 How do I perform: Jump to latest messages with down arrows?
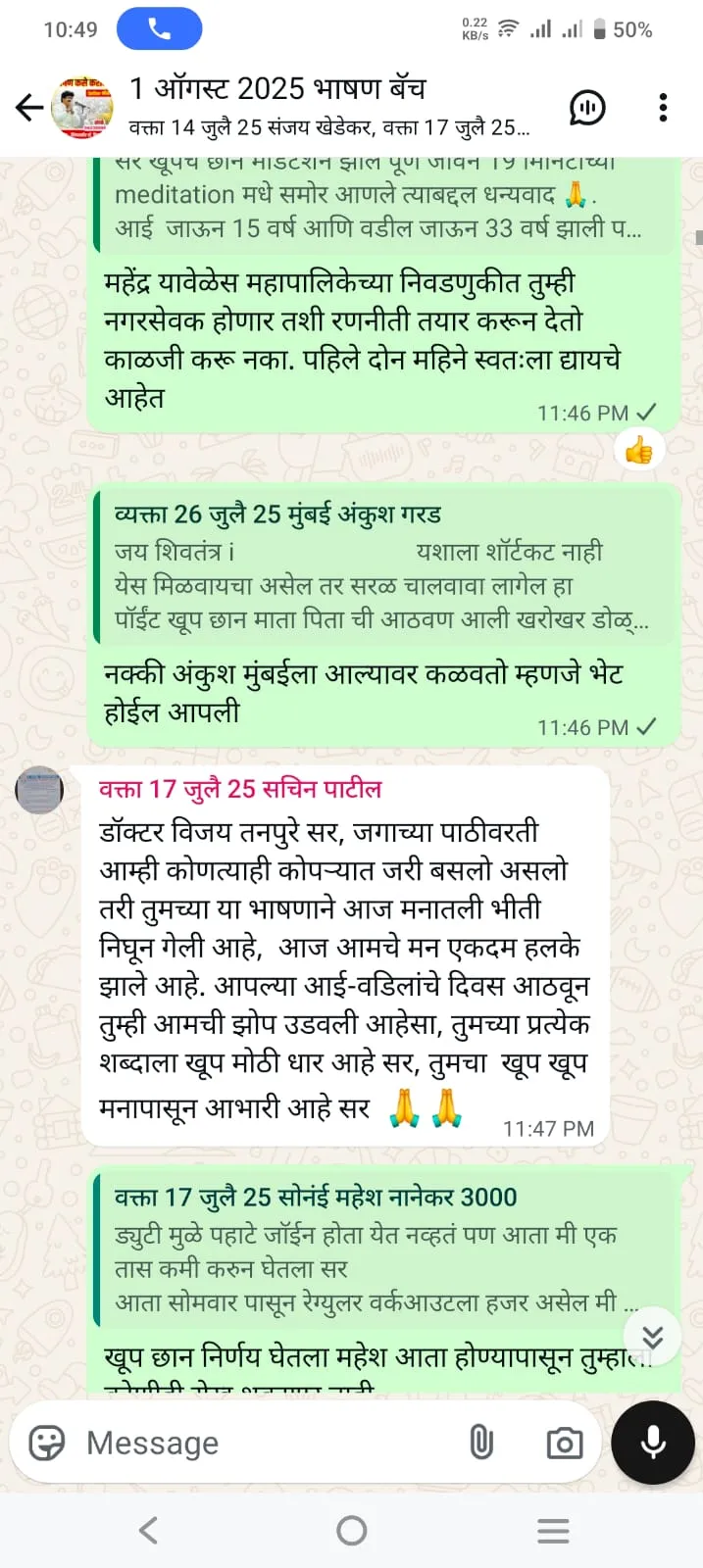click(652, 1337)
